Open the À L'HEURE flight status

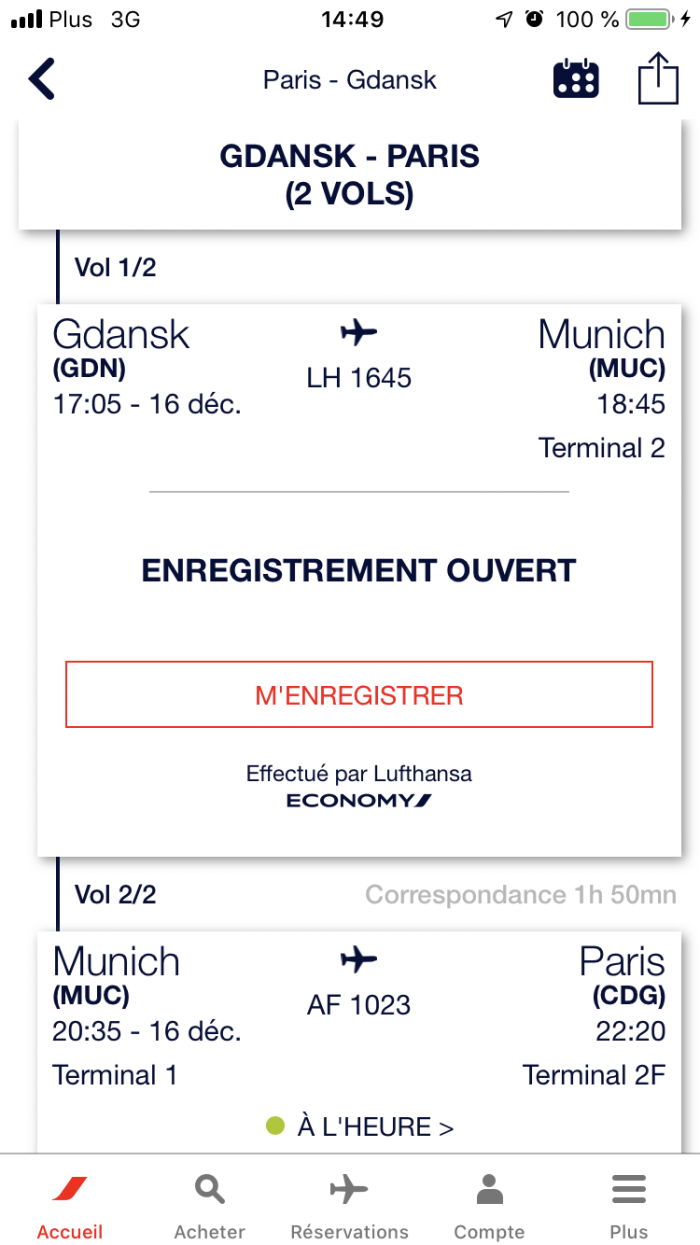tap(360, 1127)
